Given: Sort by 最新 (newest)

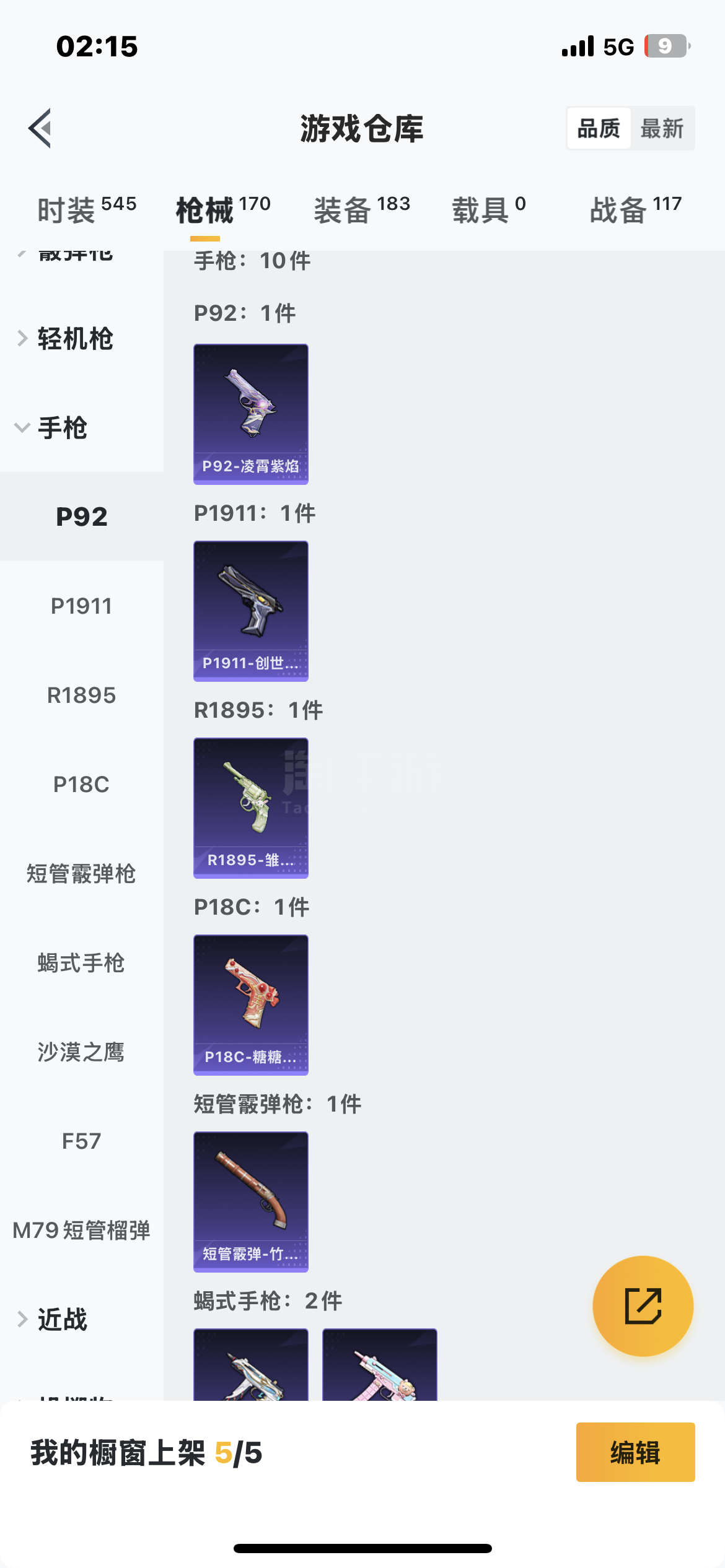Looking at the screenshot, I should tap(662, 129).
